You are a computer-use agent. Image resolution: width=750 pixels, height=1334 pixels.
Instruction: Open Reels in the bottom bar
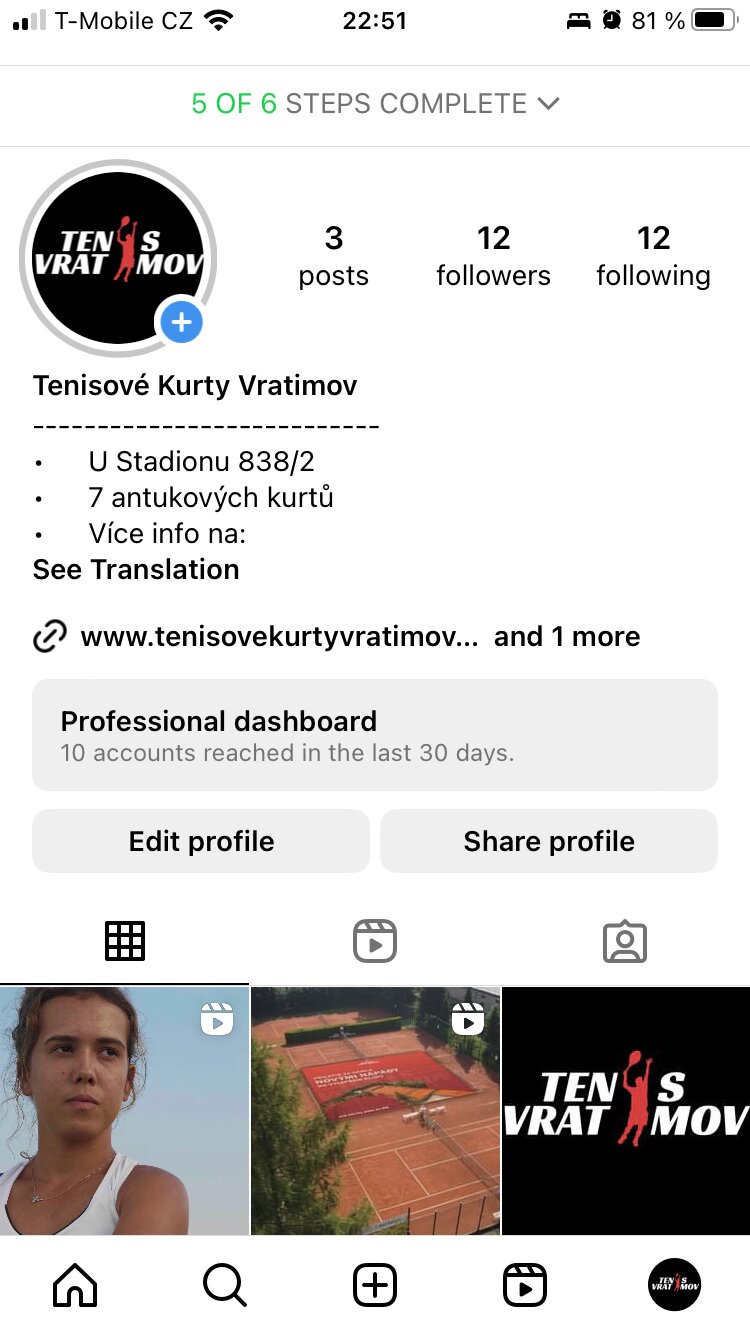click(525, 1285)
